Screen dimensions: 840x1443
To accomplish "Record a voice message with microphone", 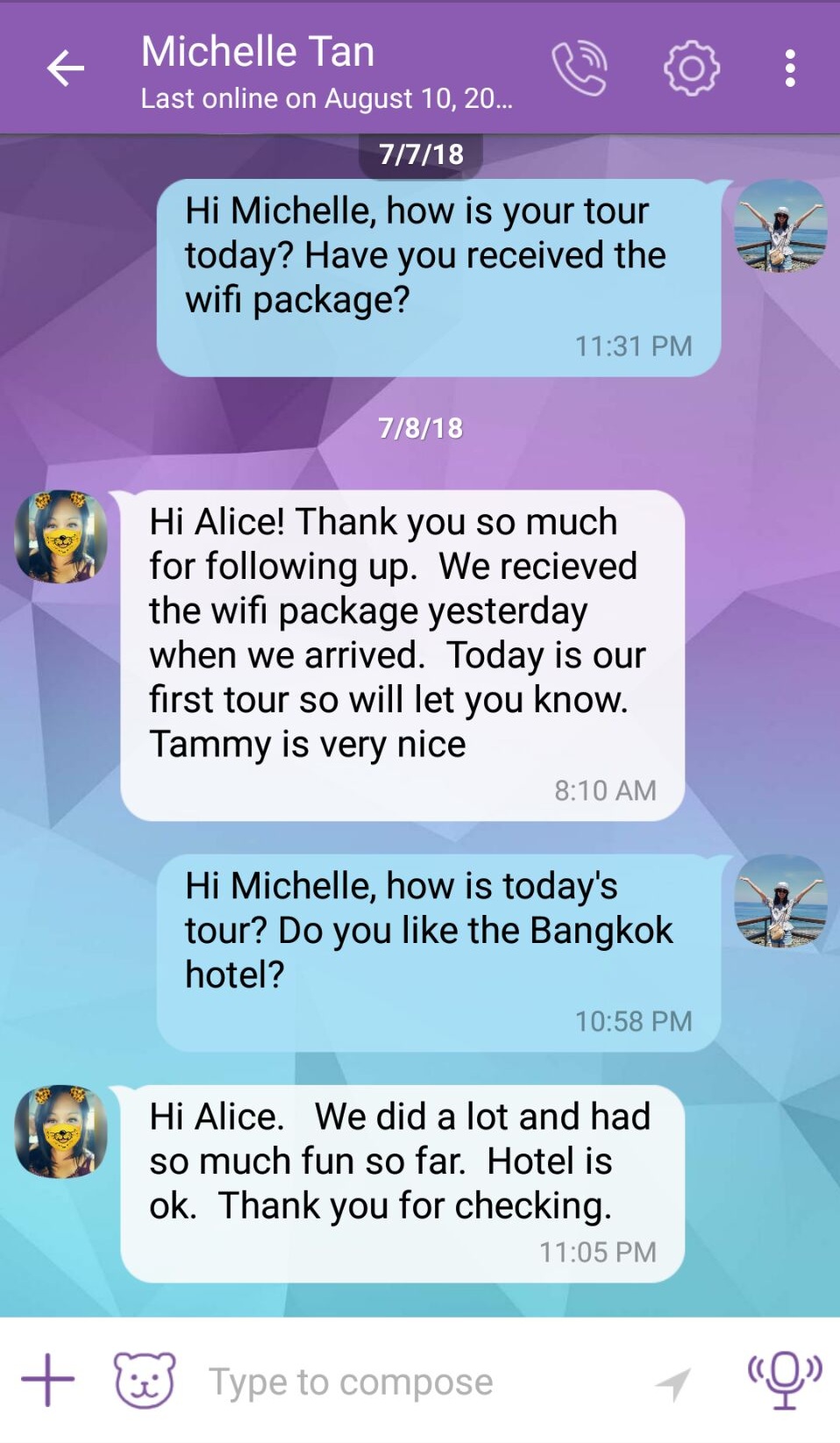I will coord(785,1380).
